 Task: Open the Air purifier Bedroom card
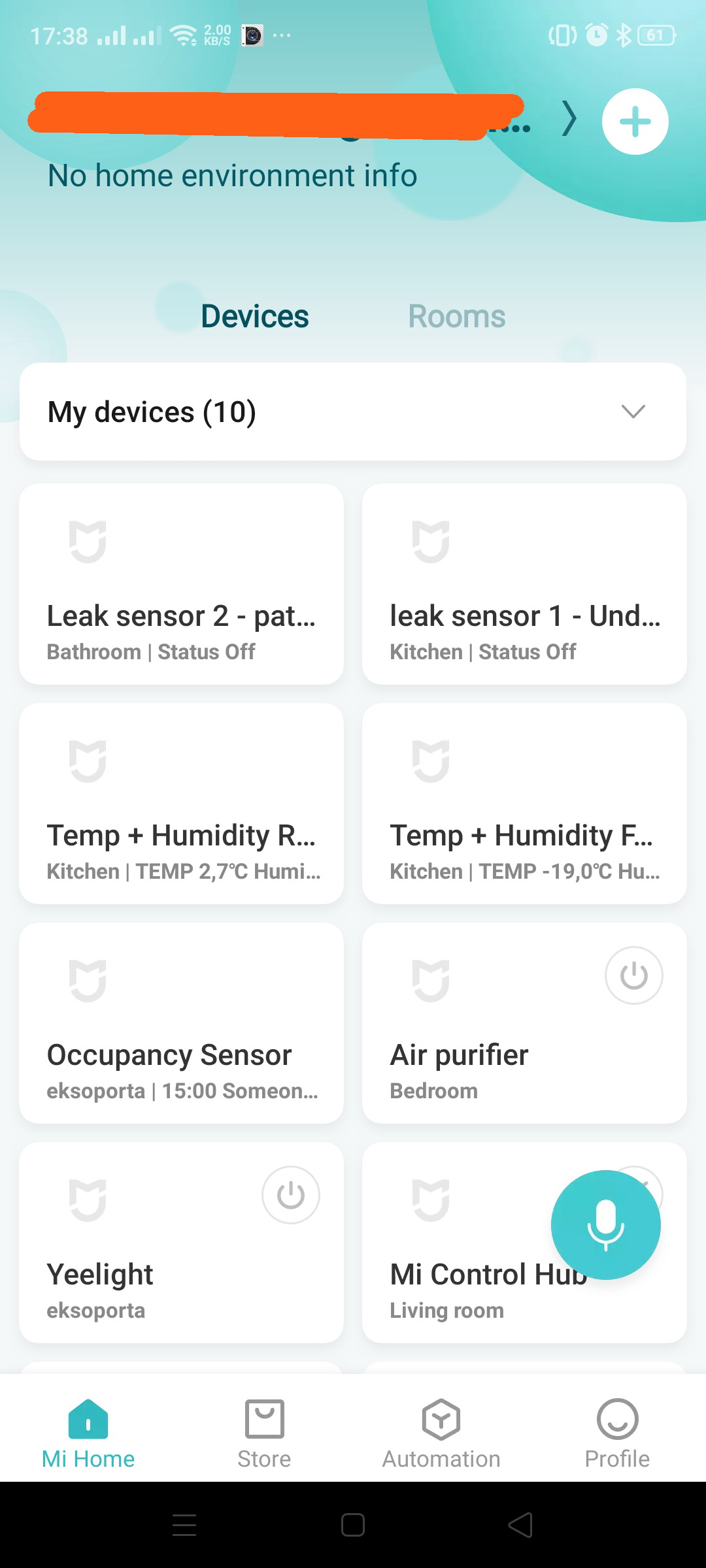click(524, 1023)
